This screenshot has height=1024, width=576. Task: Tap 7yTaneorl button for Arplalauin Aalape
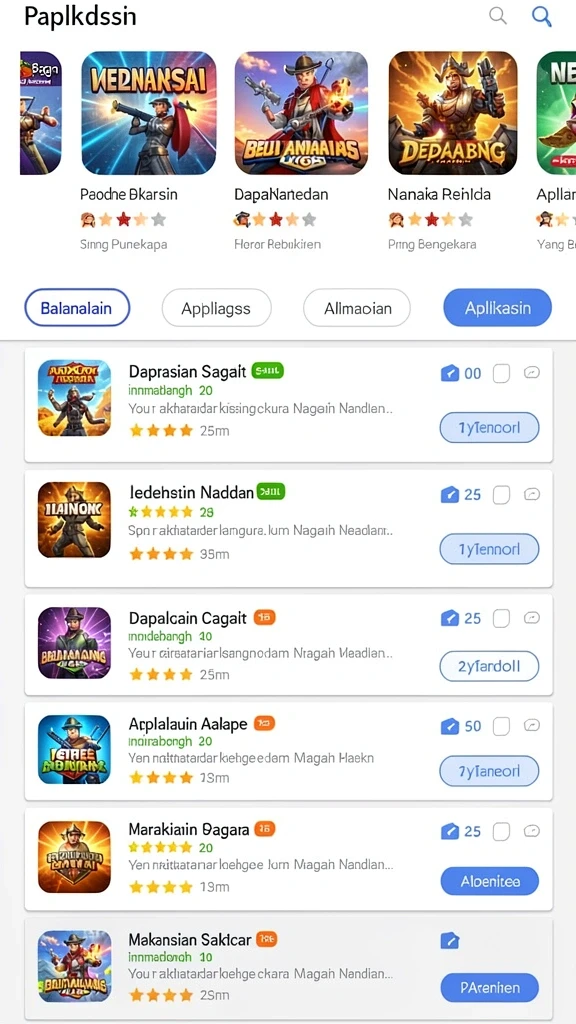(490, 771)
